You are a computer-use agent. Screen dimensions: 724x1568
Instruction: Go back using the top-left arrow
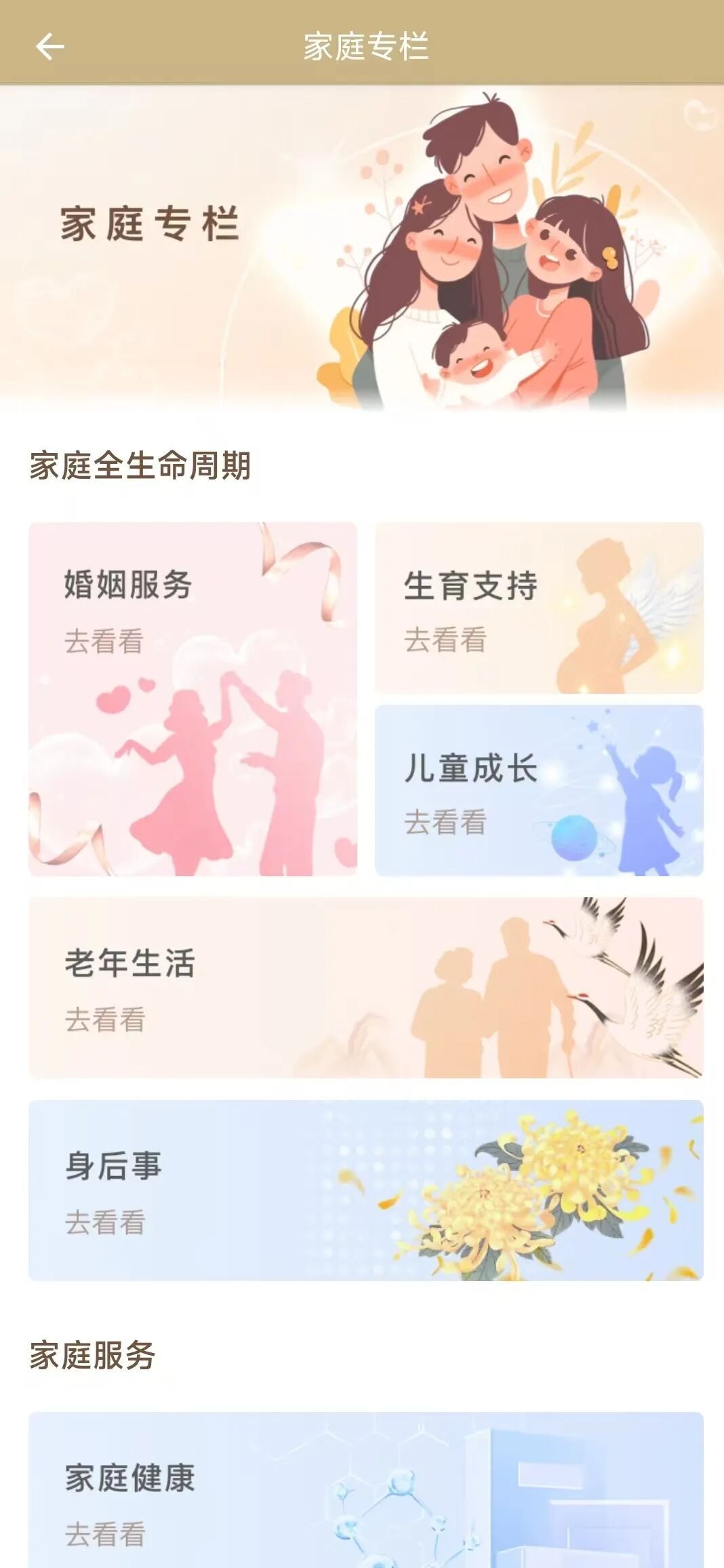(x=49, y=47)
